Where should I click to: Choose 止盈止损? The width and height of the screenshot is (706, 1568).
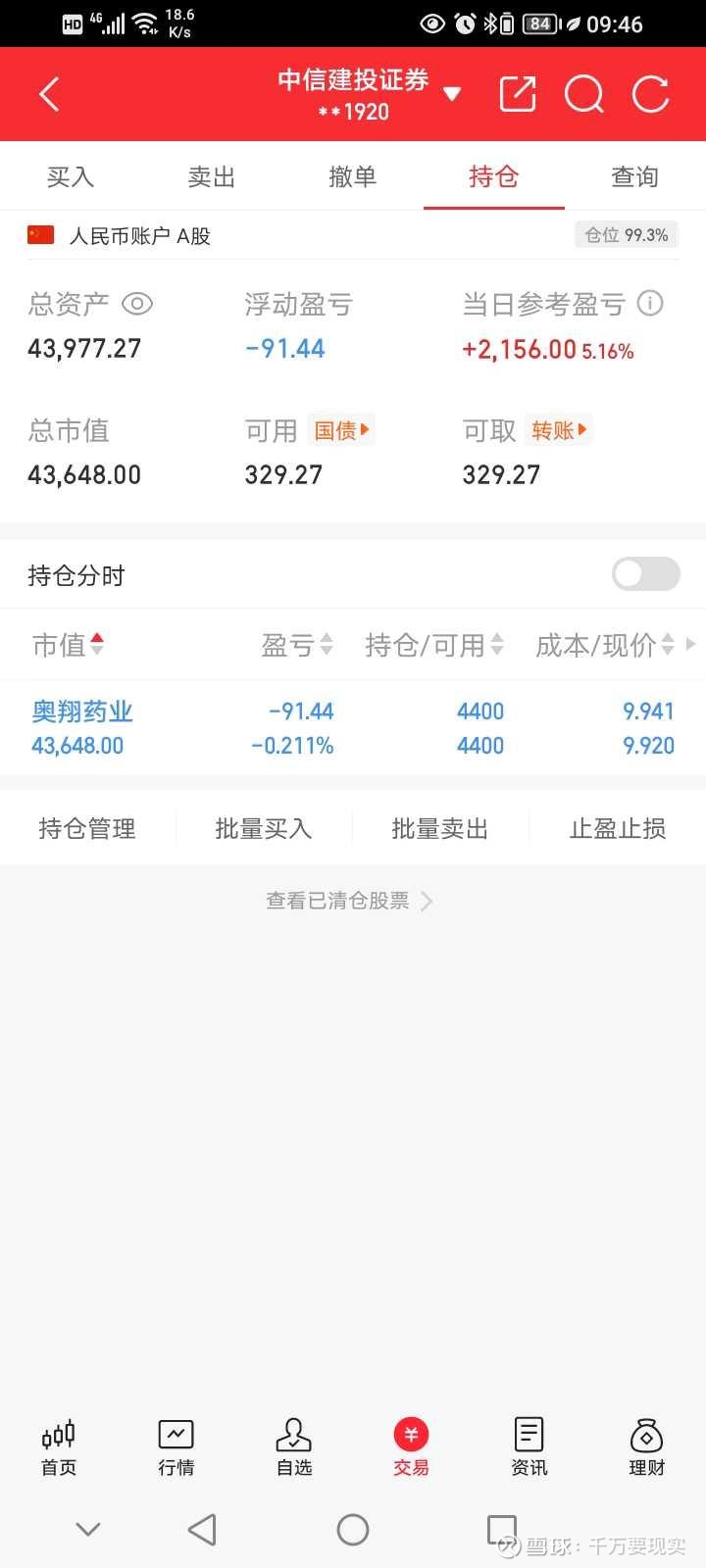tap(618, 829)
